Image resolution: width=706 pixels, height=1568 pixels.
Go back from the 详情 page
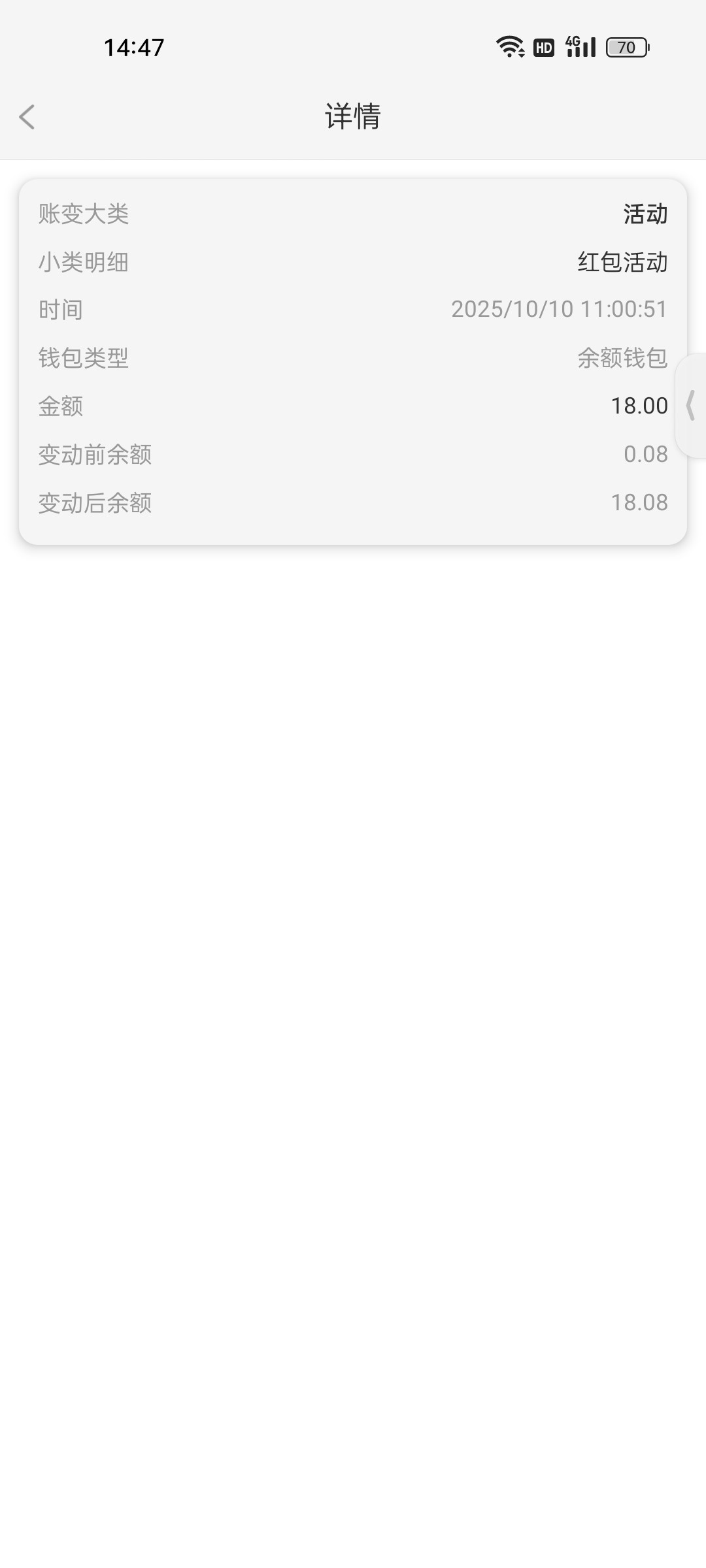point(27,118)
